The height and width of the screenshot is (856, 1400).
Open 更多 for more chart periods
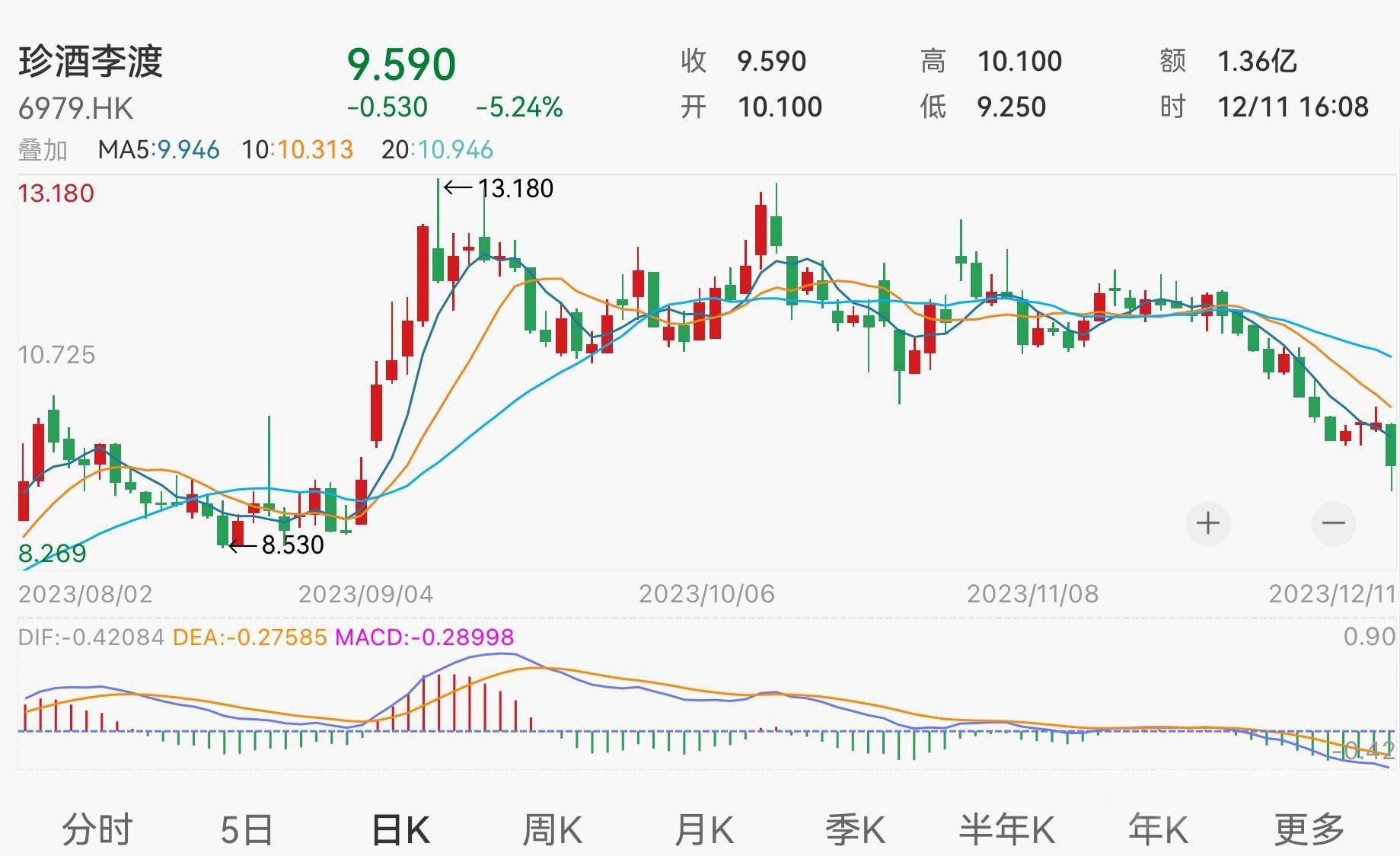click(1309, 829)
